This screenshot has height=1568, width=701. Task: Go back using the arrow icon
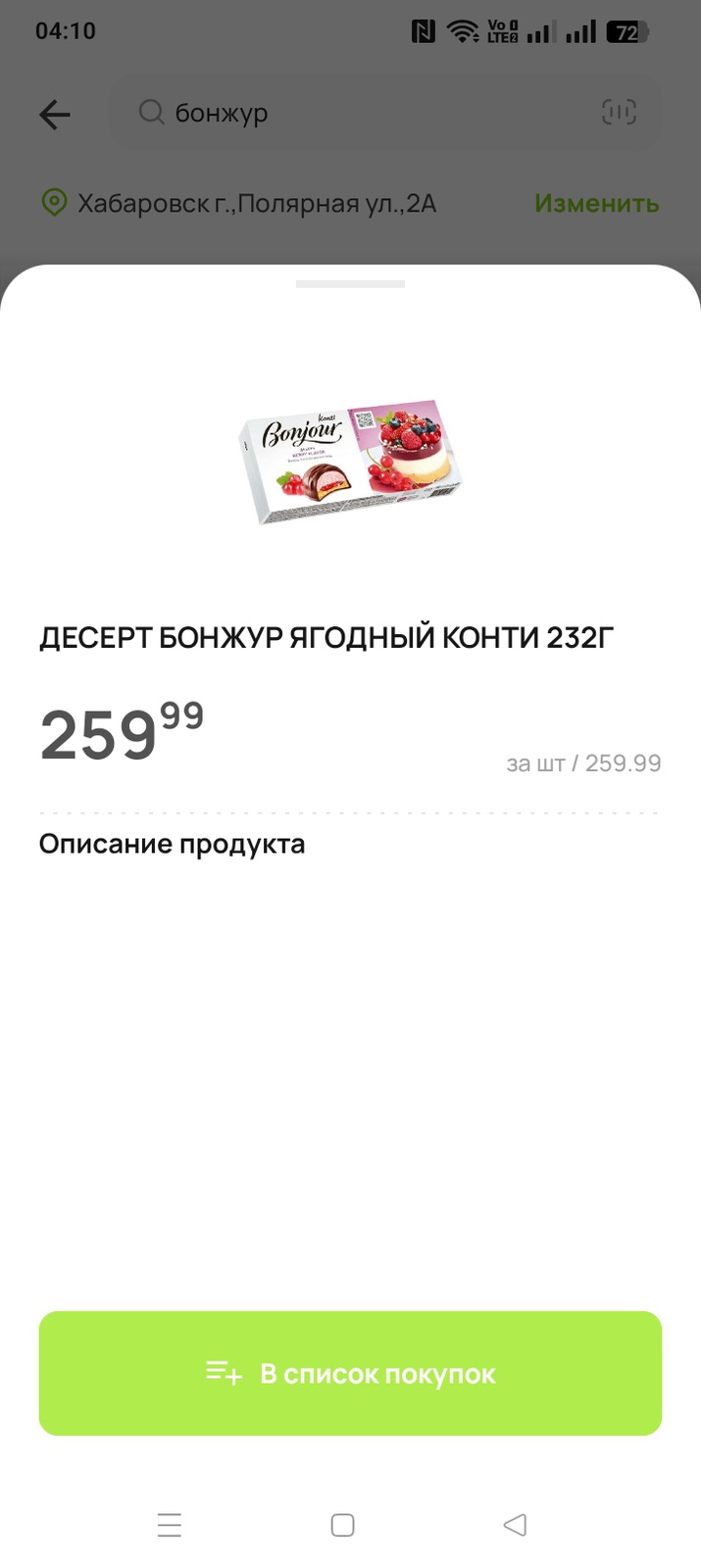55,114
